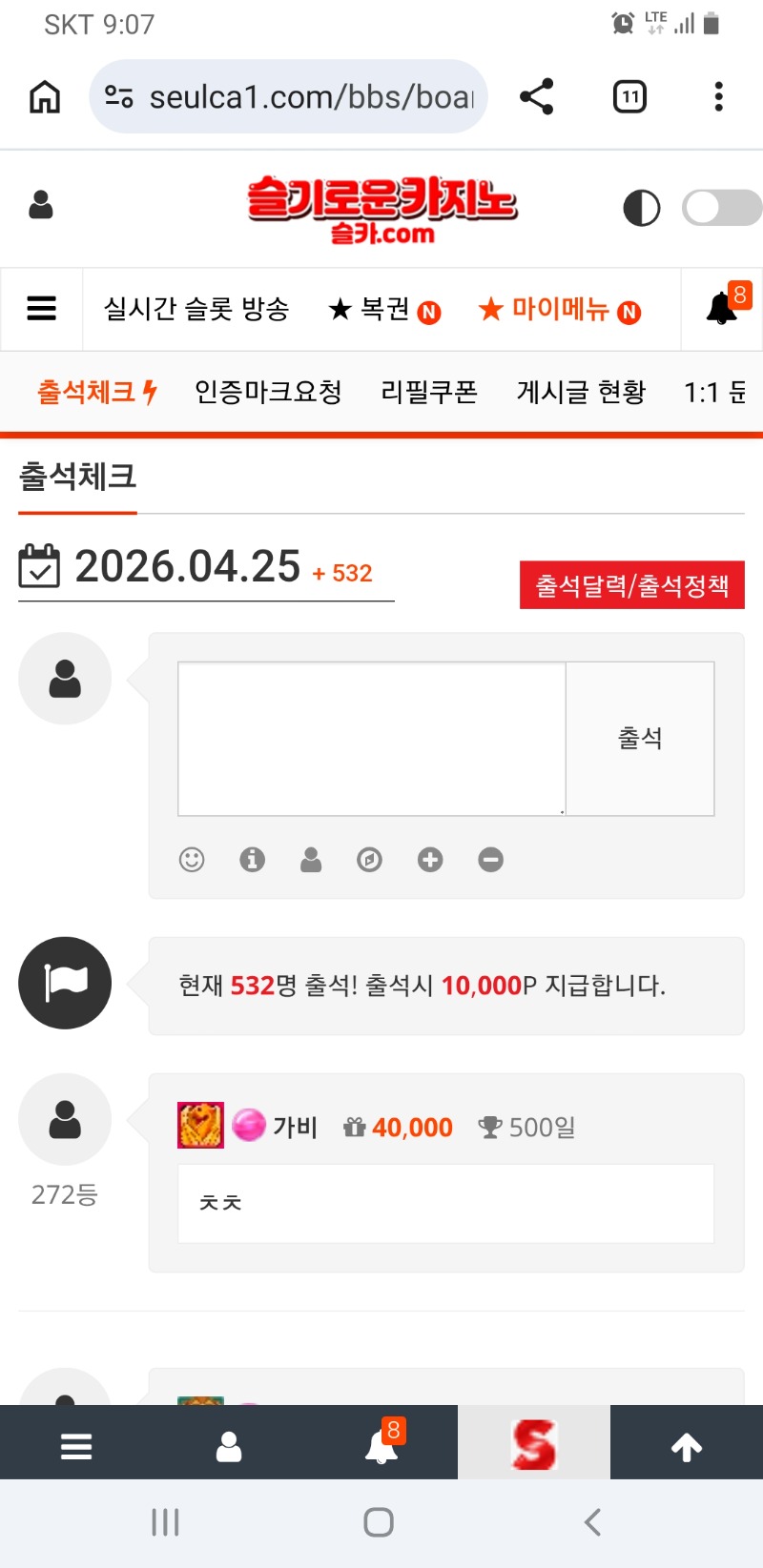Open the notification bell in the top nav
Viewport: 763px width, 1568px height.
(x=722, y=308)
